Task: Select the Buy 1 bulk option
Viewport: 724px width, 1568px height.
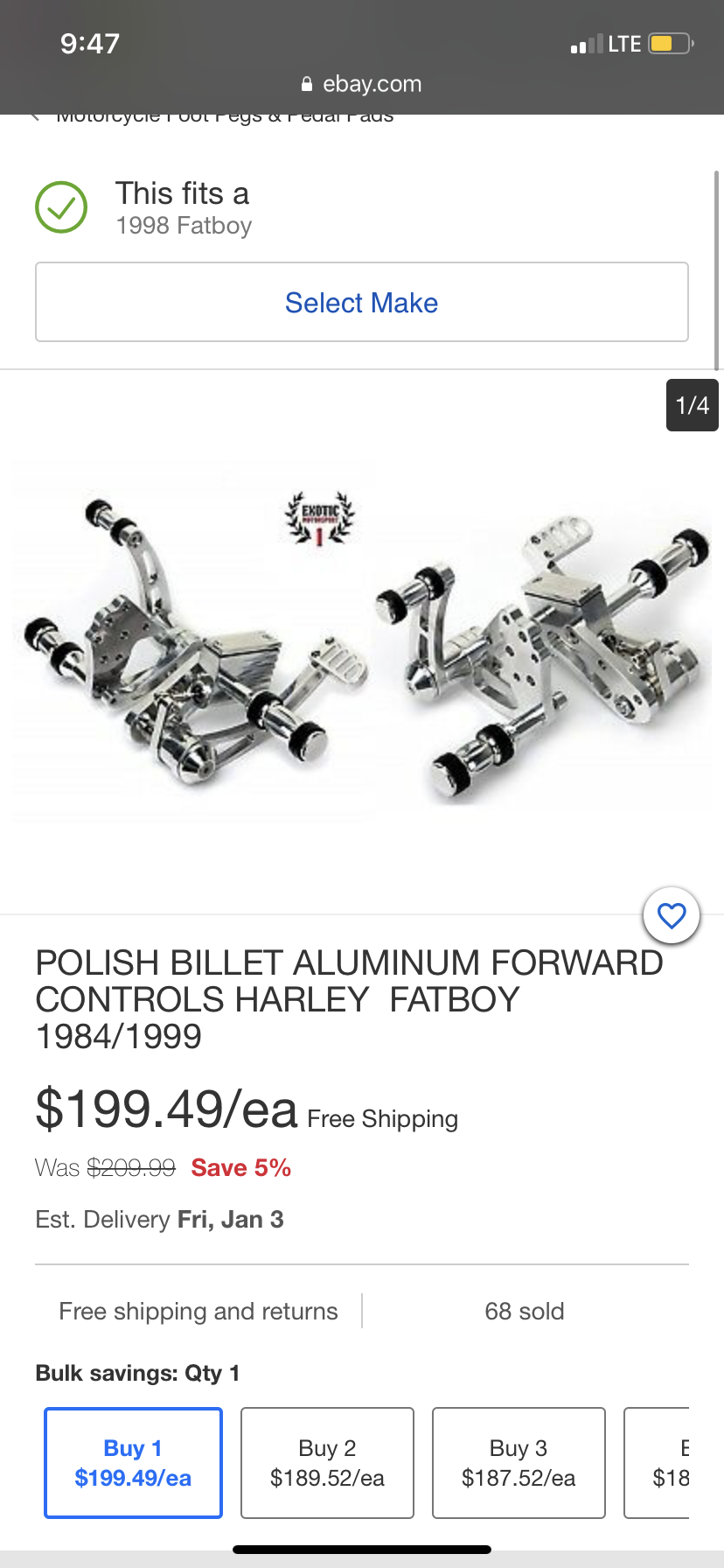Action: (x=133, y=1462)
